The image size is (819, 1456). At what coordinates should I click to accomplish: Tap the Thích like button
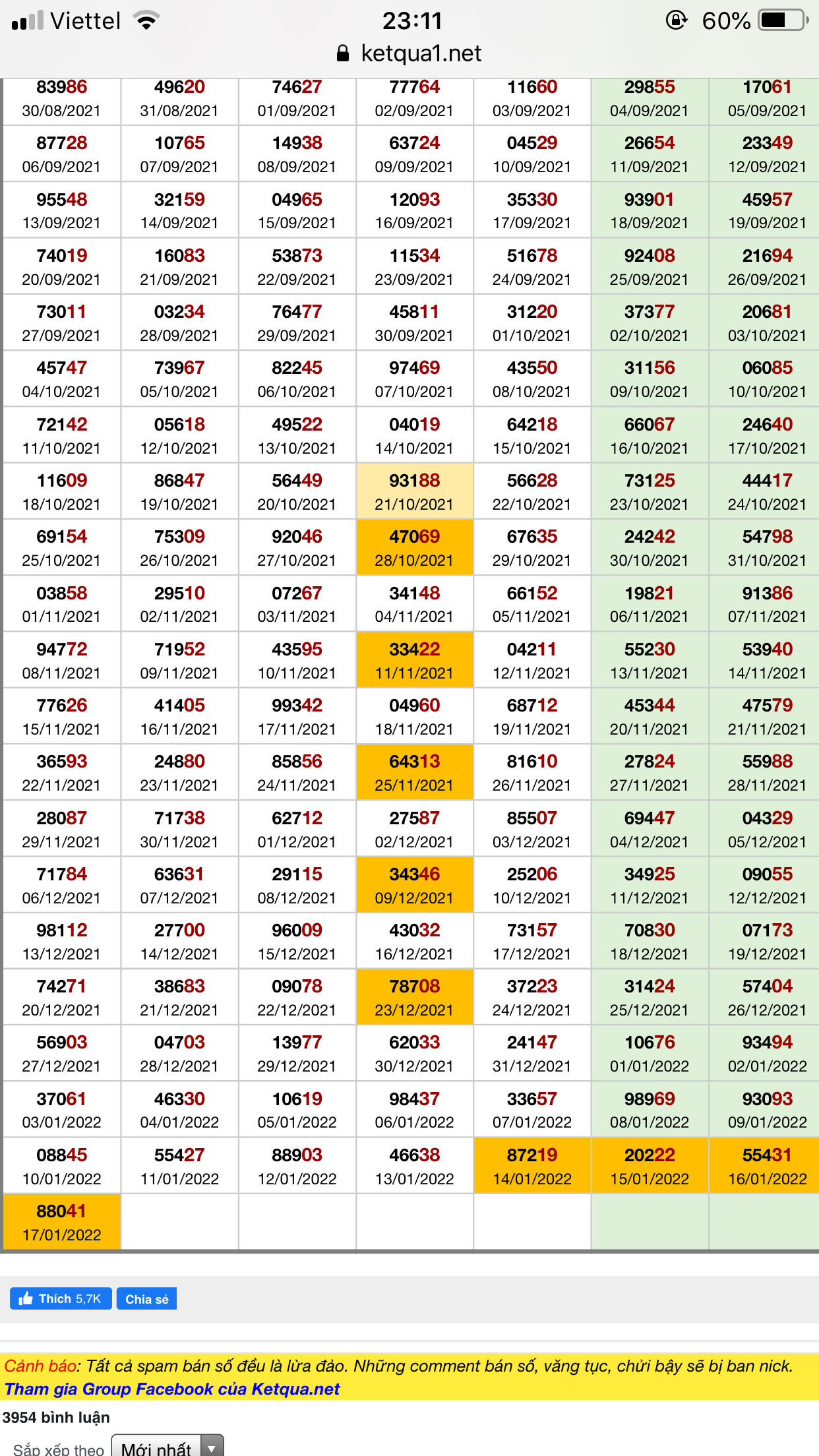[61, 1298]
